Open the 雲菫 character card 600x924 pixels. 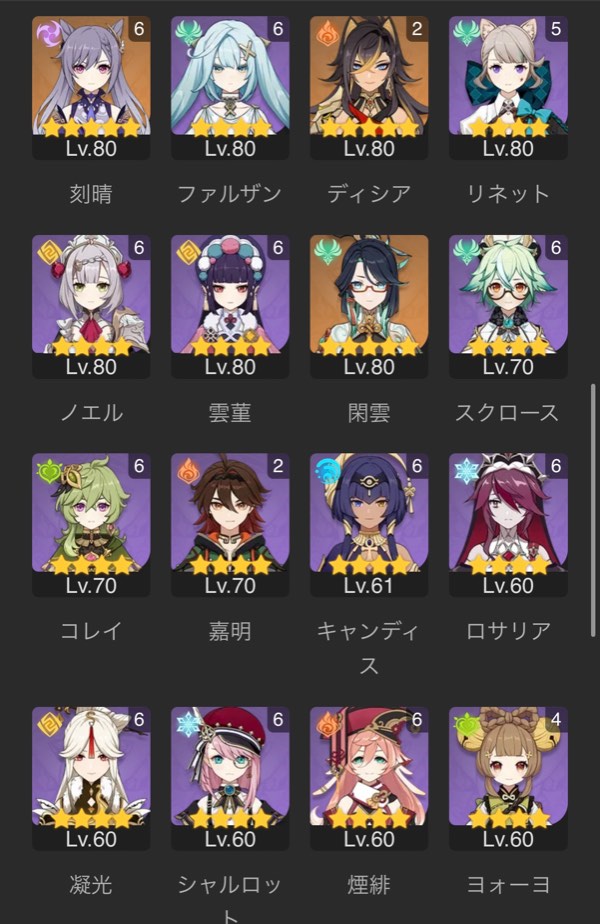[x=230, y=304]
